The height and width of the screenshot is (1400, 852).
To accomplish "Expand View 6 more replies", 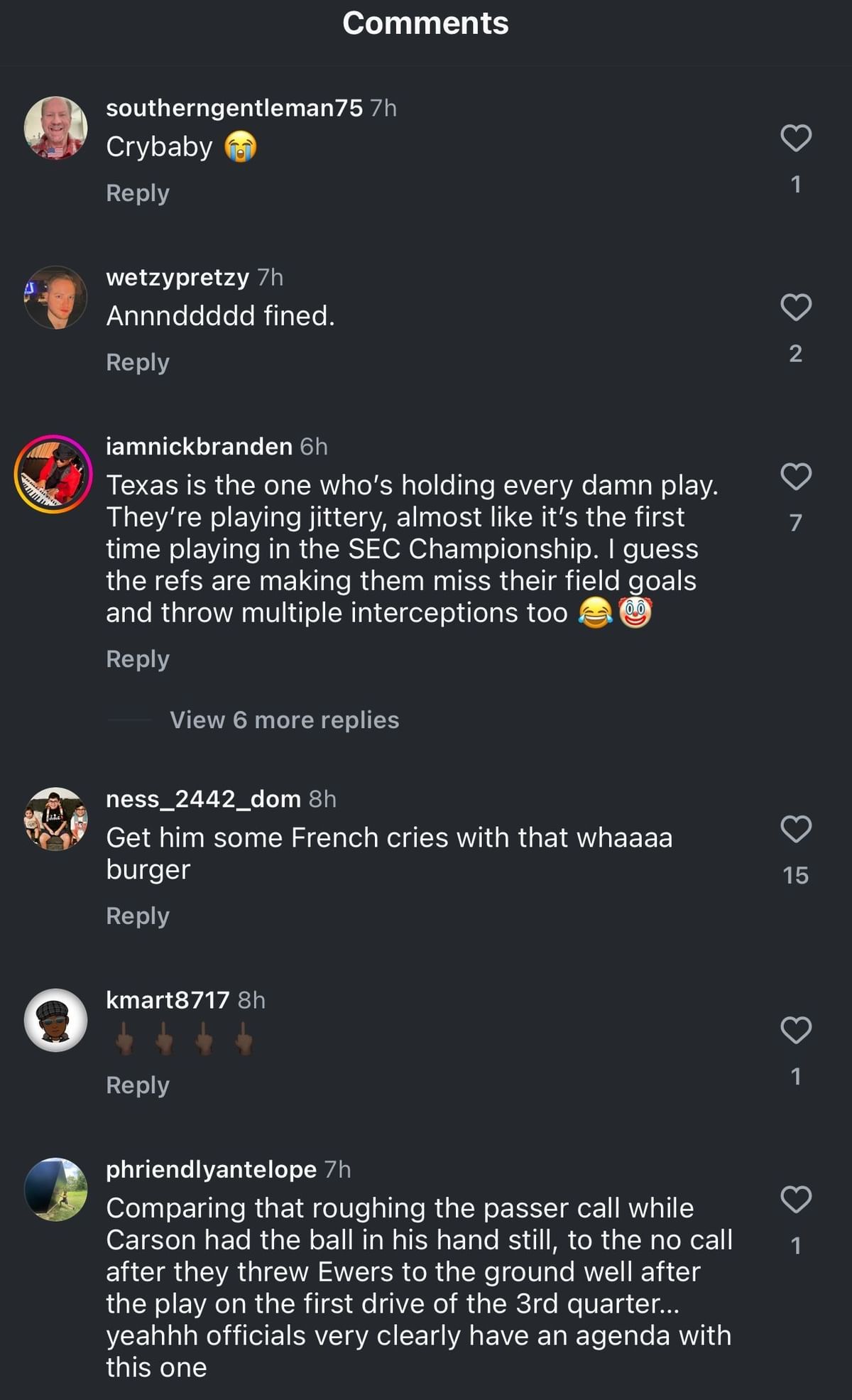I will tap(284, 720).
